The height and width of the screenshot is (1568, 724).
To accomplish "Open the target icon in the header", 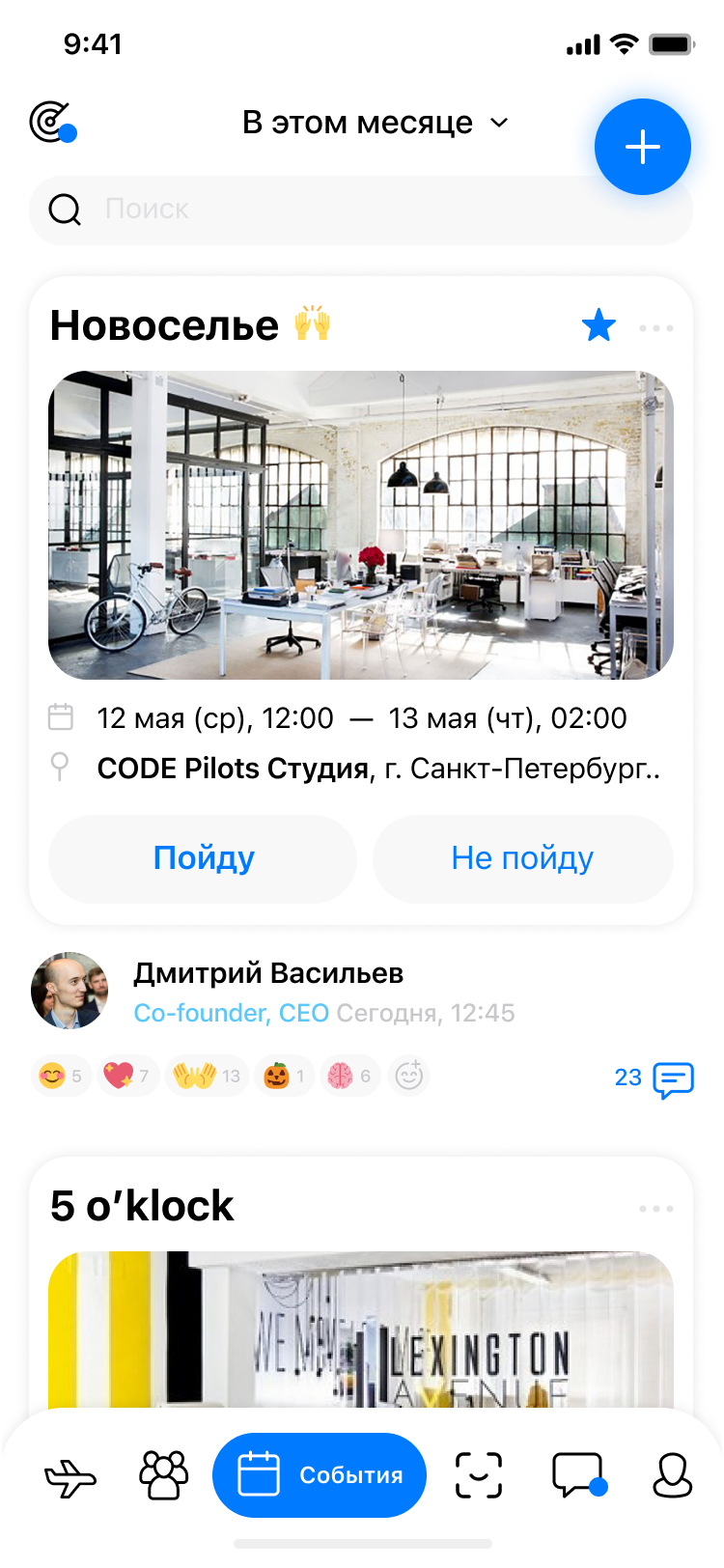I will pyautogui.click(x=51, y=123).
